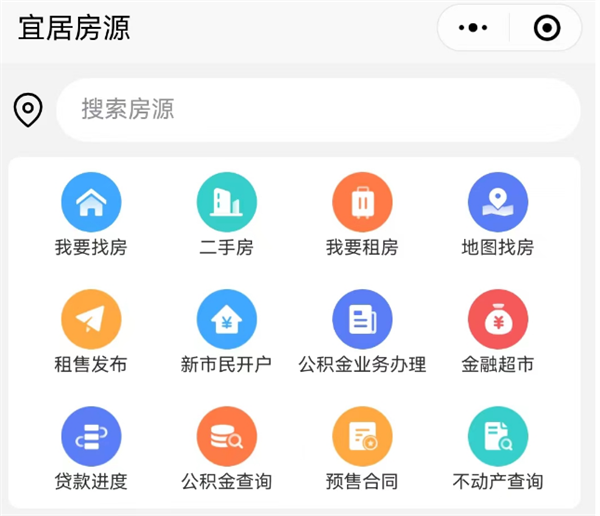Image resolution: width=600 pixels, height=516 pixels.
Task: Tap the location pin icon
Action: click(x=28, y=110)
